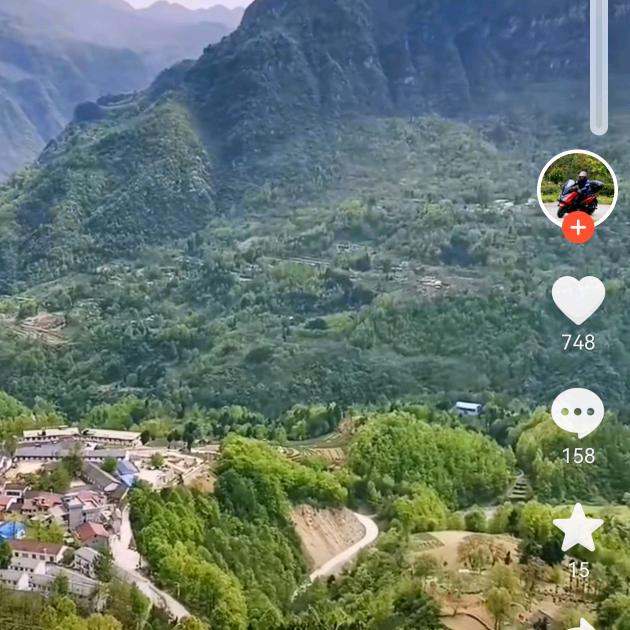Follow the creator with the red plus

click(578, 227)
